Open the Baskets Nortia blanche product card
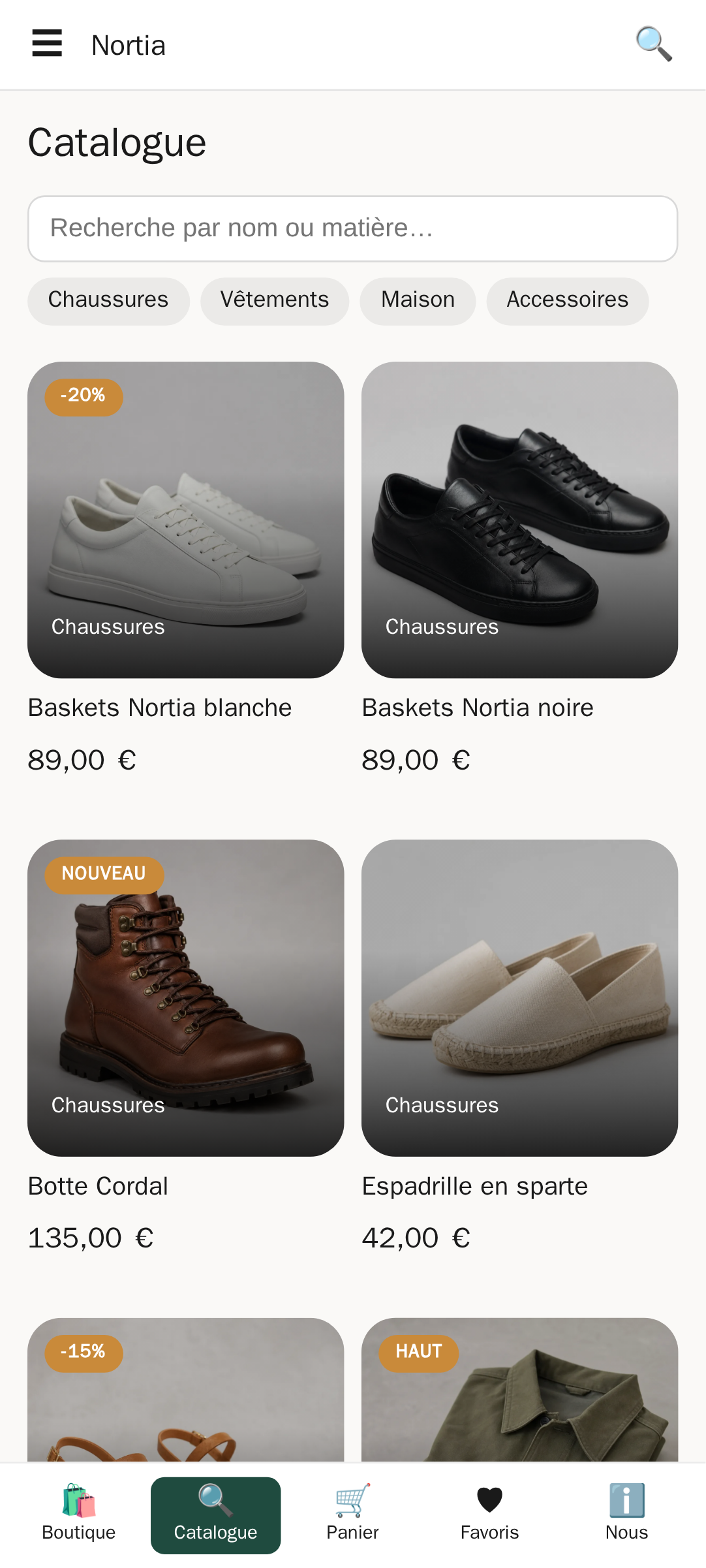 pos(185,569)
